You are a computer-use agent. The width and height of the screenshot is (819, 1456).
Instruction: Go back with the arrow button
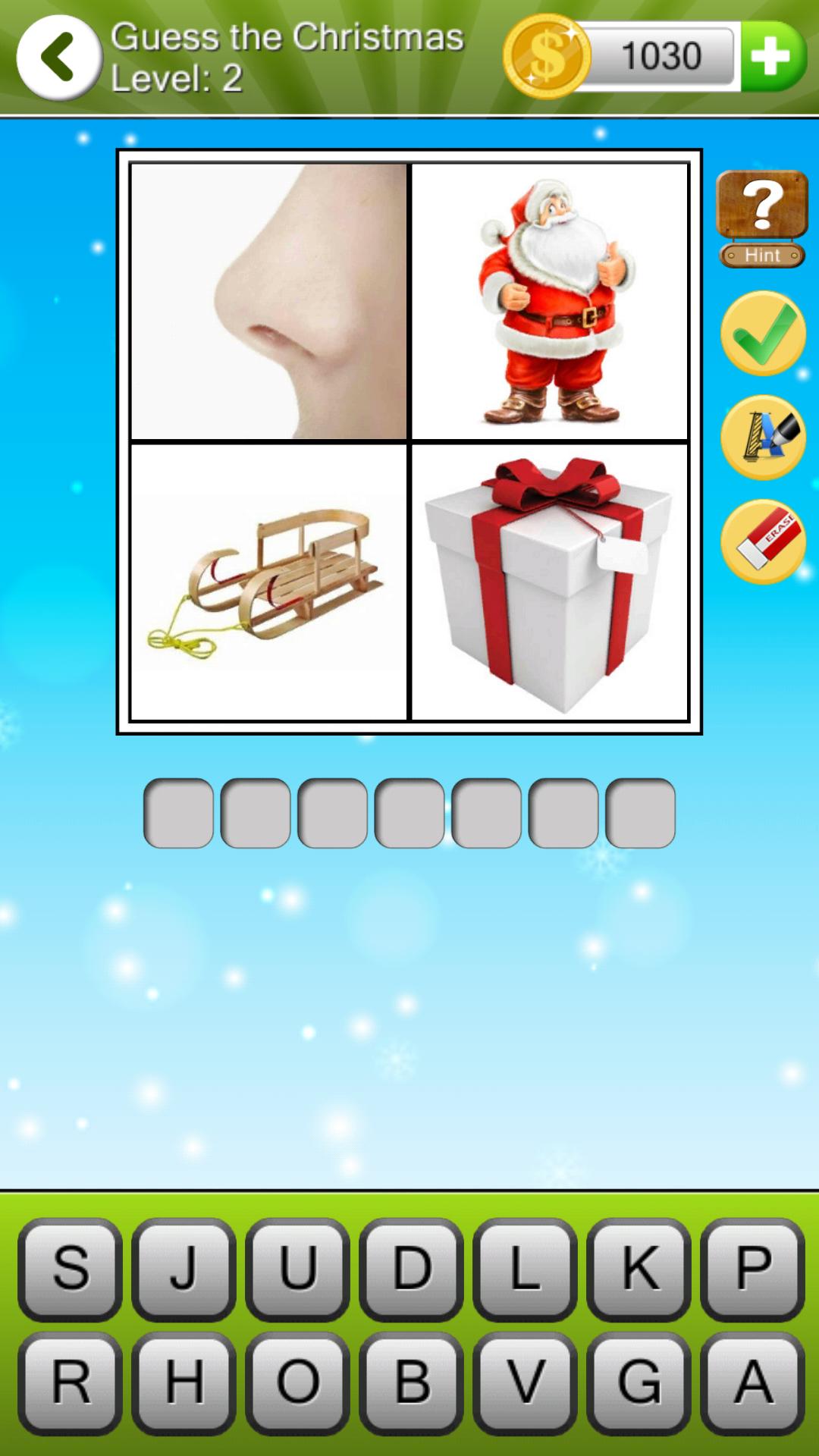pos(58,57)
